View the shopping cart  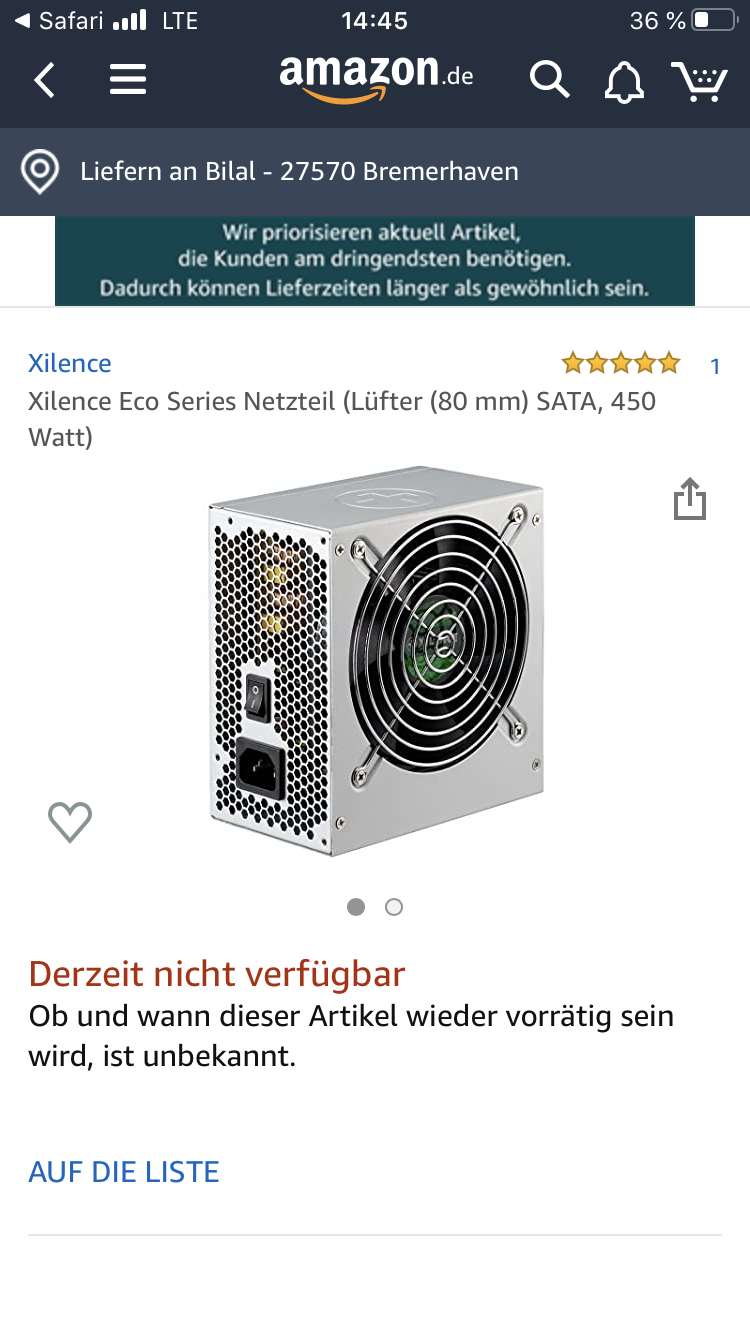click(698, 80)
